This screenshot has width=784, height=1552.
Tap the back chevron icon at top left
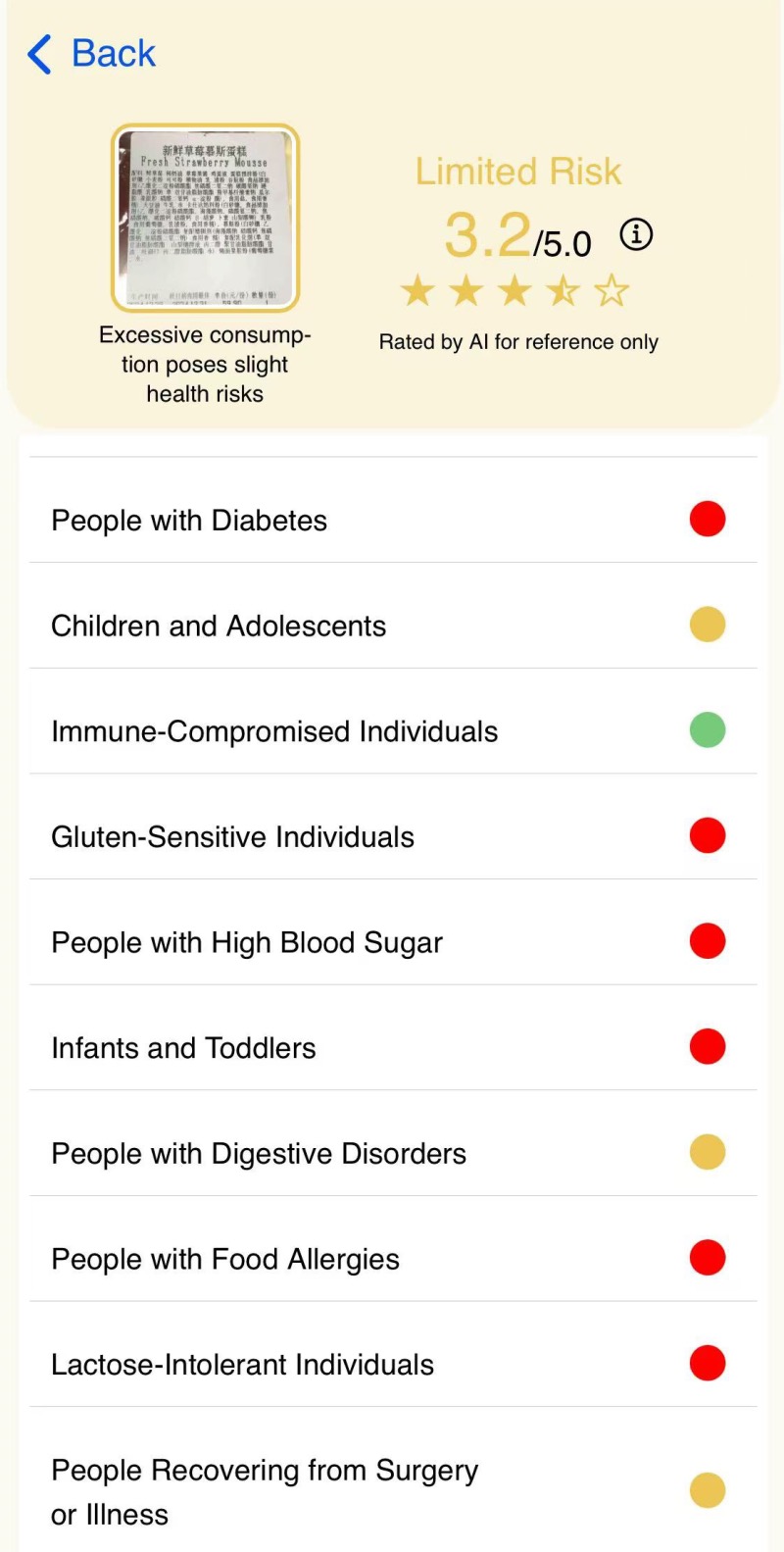point(37,54)
